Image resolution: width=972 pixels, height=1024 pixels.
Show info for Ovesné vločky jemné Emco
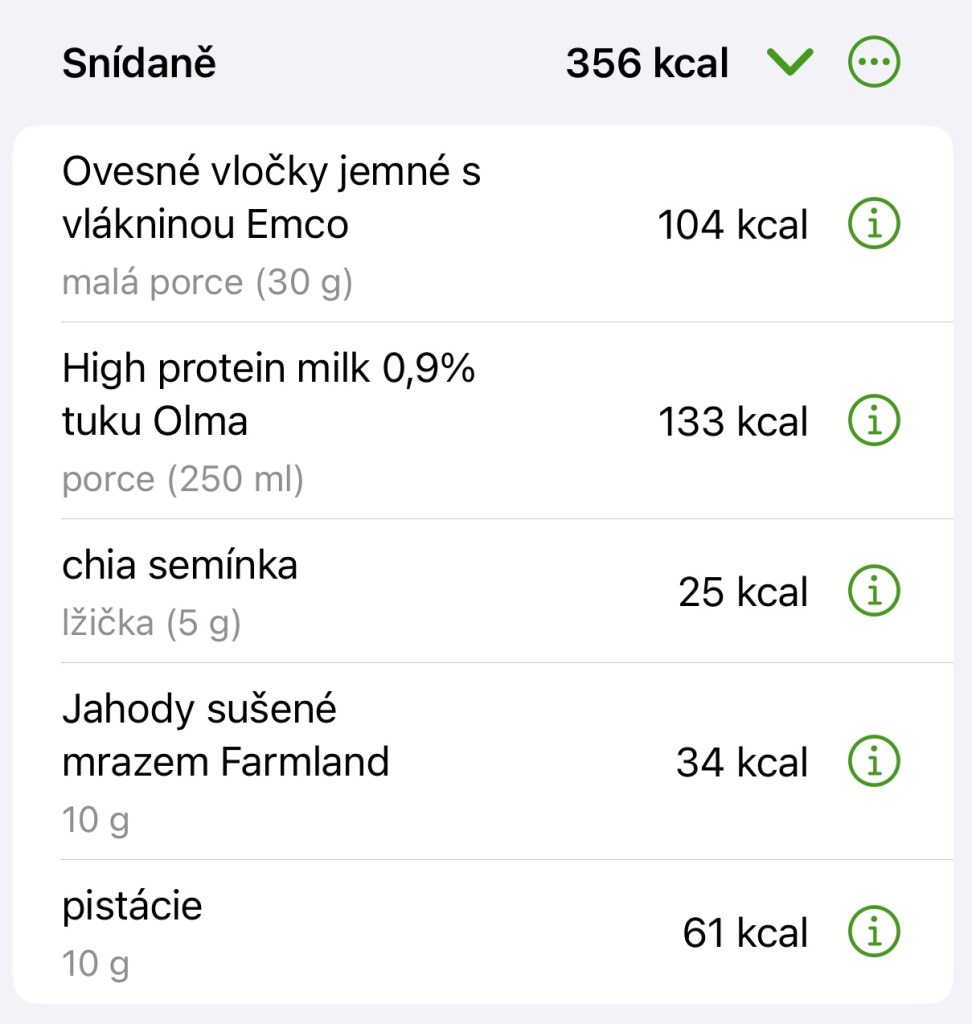pos(874,225)
